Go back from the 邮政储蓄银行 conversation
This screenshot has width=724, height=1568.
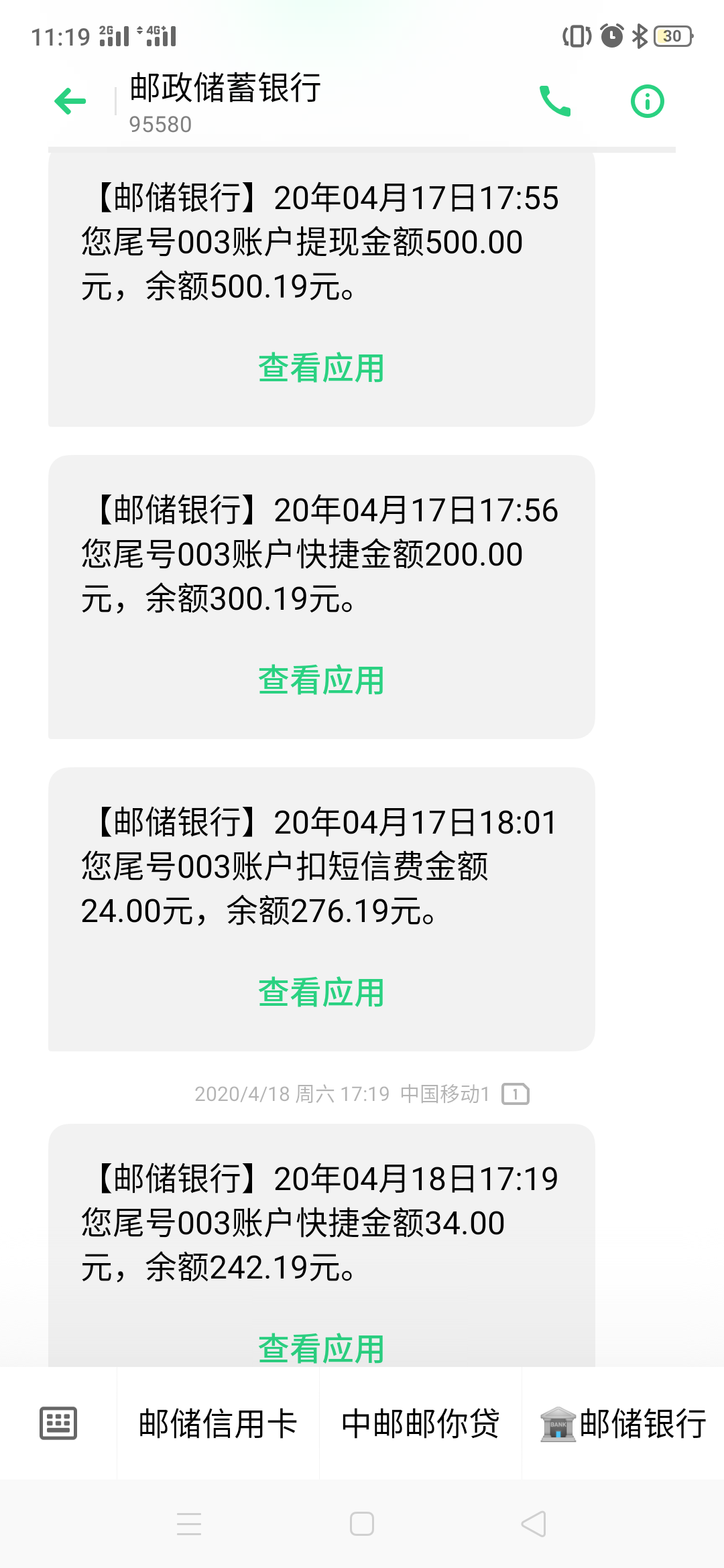pyautogui.click(x=70, y=102)
